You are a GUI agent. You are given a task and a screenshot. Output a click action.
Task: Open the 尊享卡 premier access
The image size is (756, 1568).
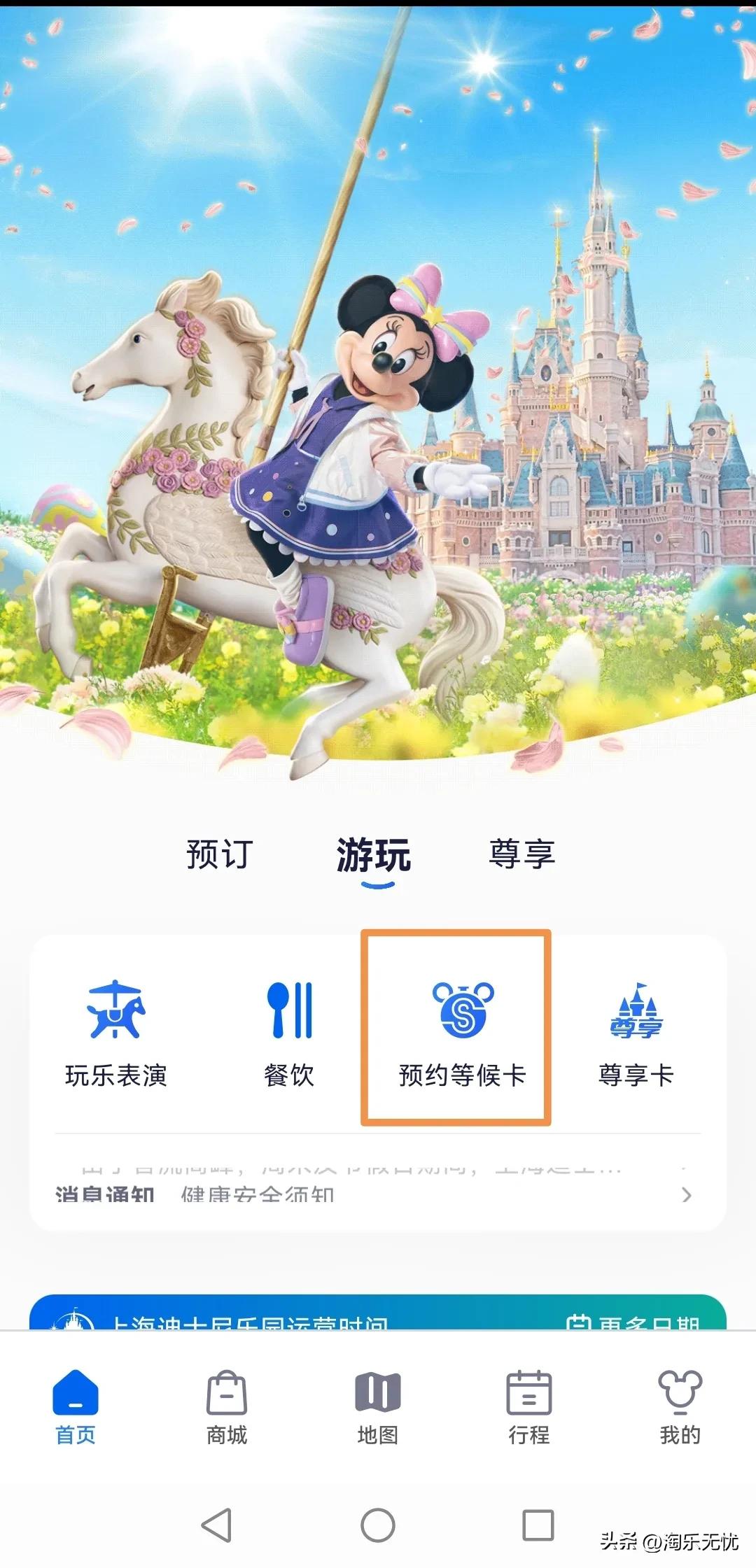[x=636, y=1033]
